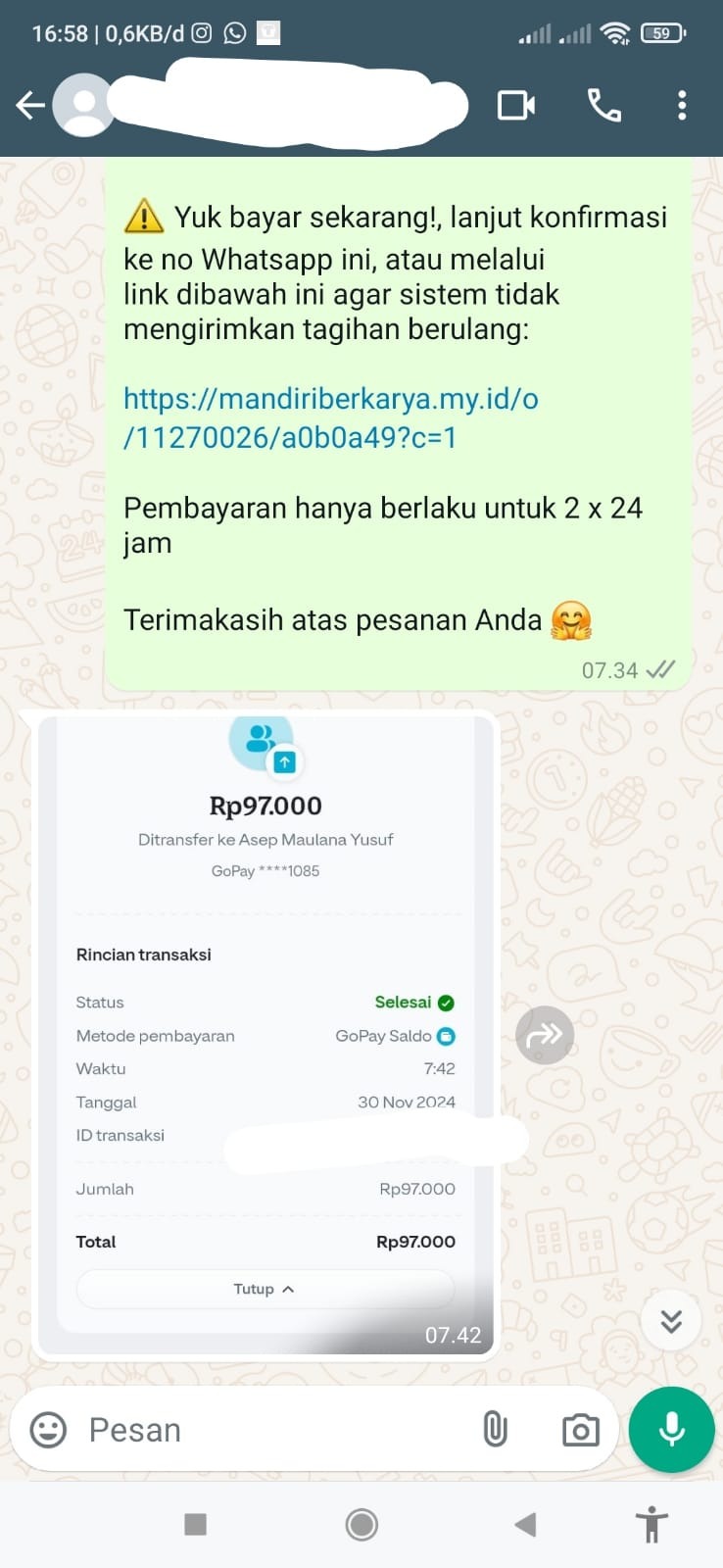Open the mandiriberkarya.my.id payment link

330,417
